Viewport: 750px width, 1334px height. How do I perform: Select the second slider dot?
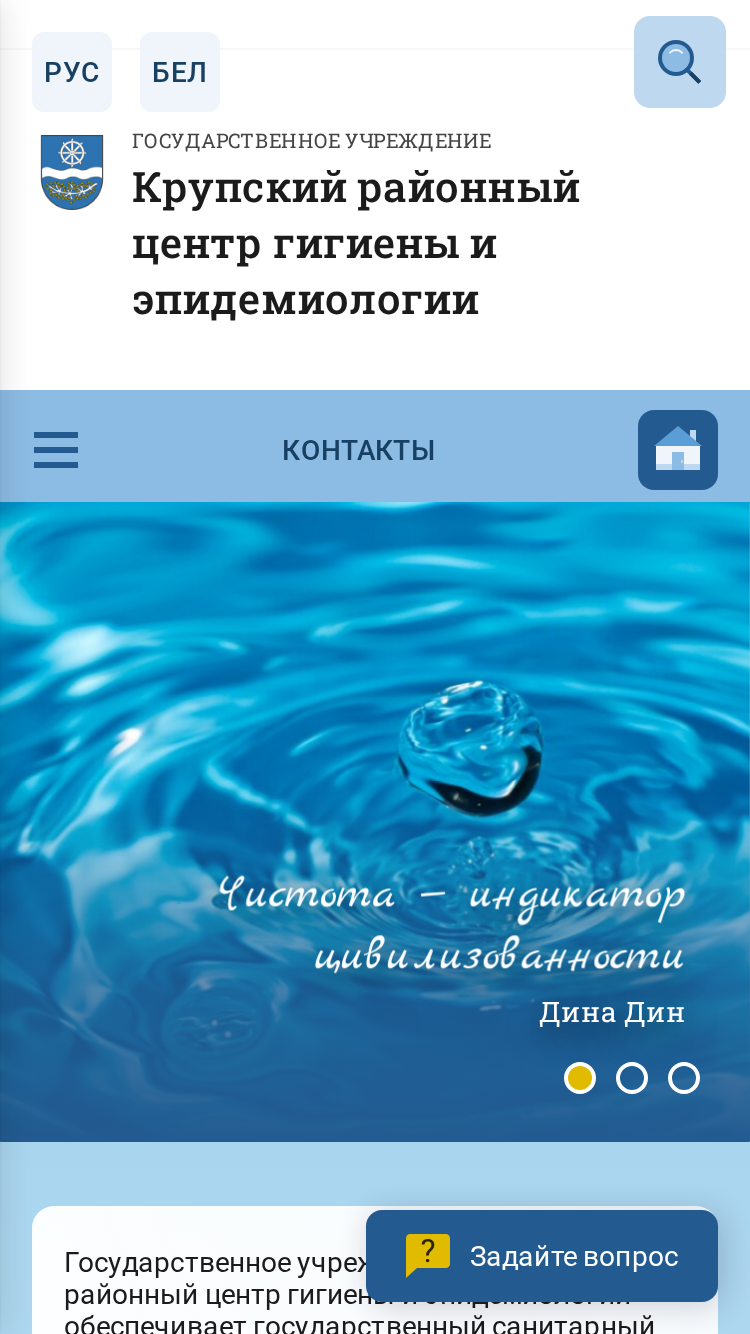[x=632, y=1078]
